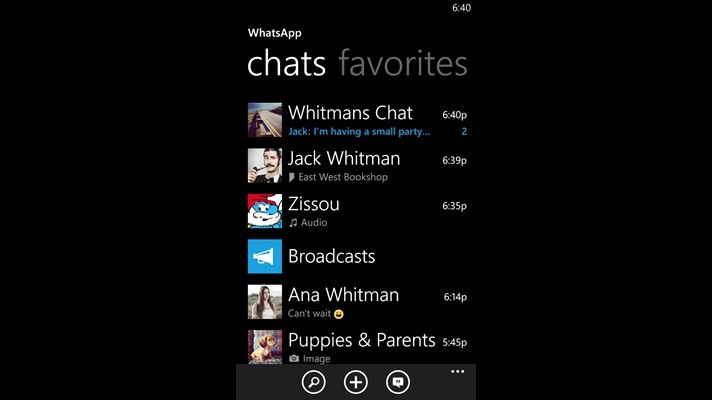Switch to the favorites tab
Screen dimensions: 712x400
[402, 64]
